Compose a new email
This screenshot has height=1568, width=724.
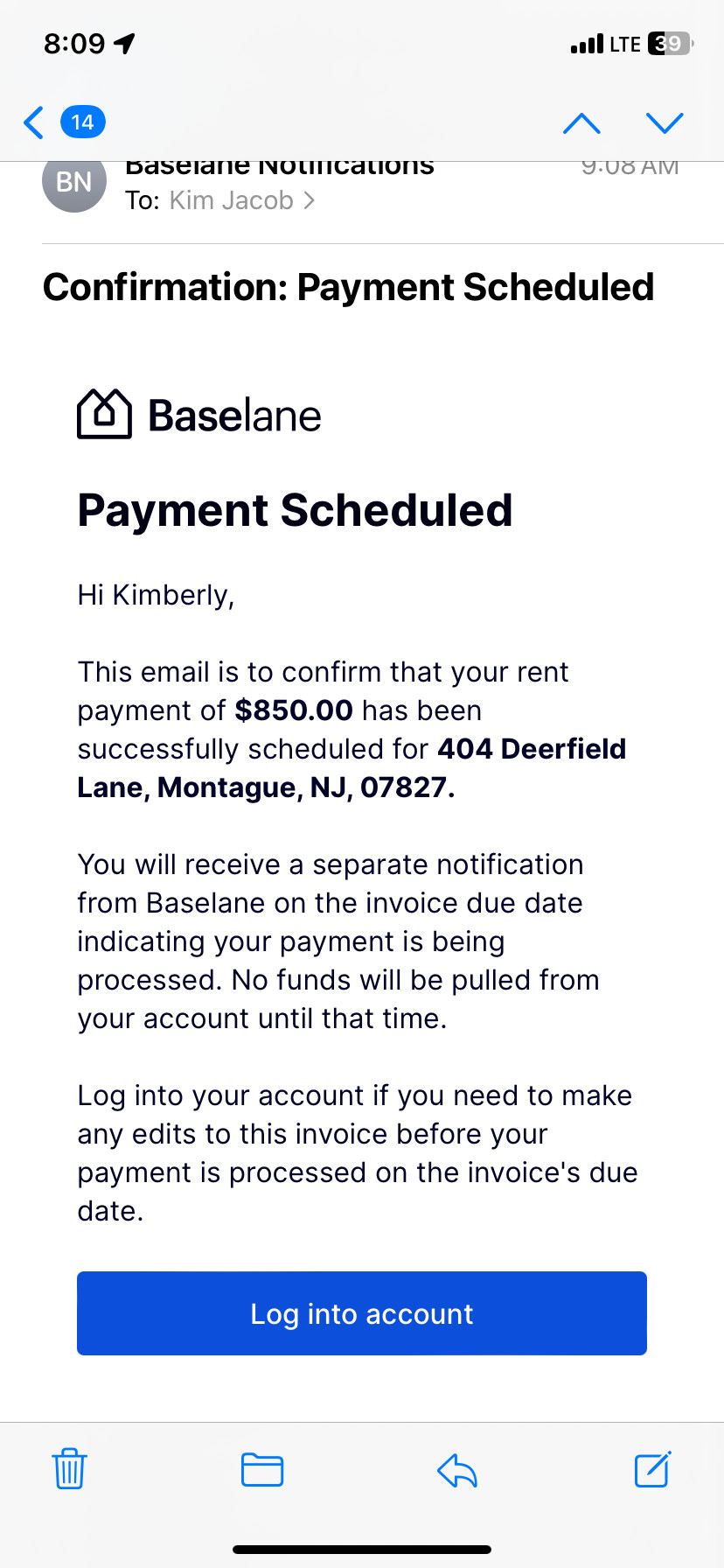click(652, 1469)
